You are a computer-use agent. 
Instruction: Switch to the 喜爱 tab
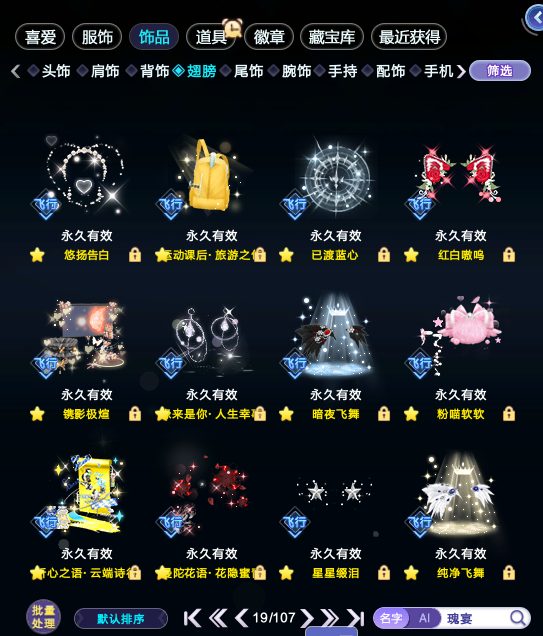tap(40, 37)
